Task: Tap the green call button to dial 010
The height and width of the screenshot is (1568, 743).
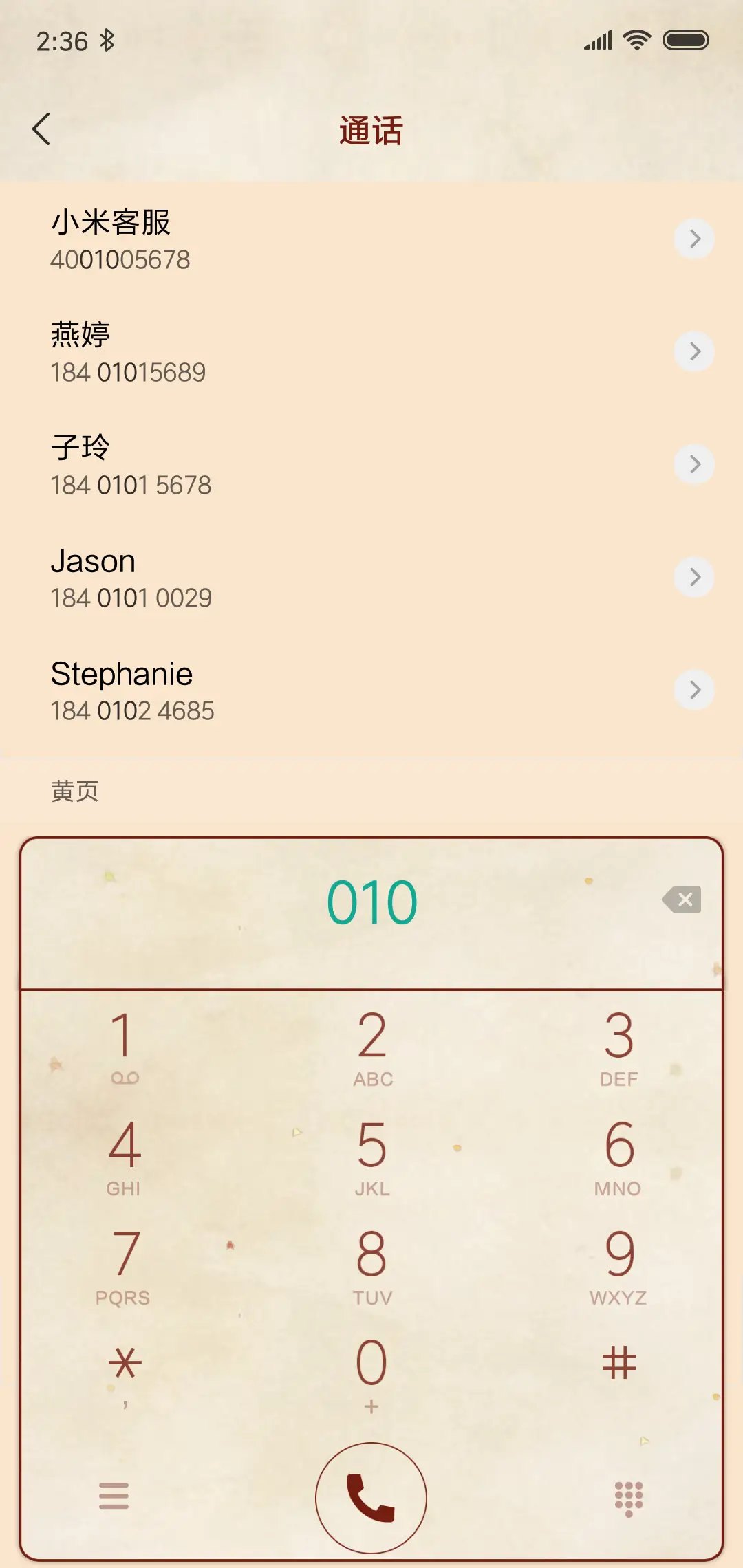Action: (371, 1498)
